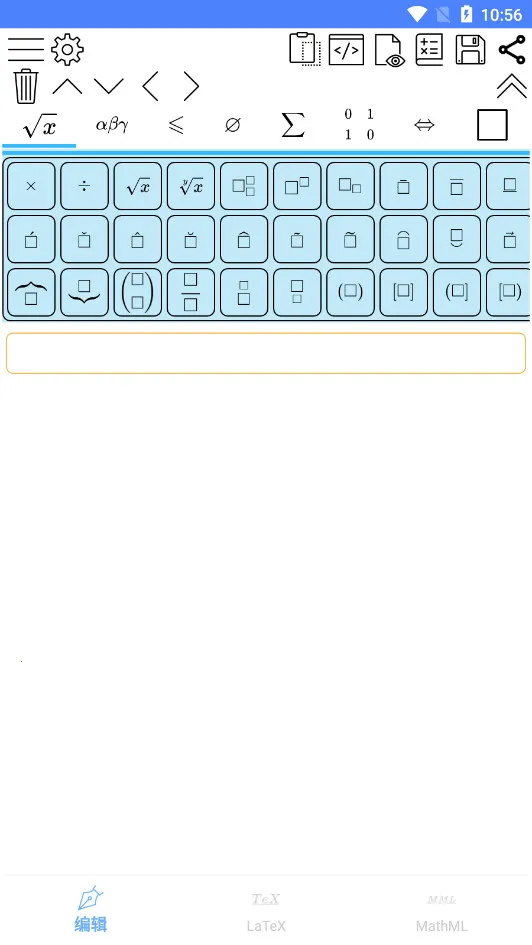The height and width of the screenshot is (945, 532).
Task: Switch to the matrix tab
Action: tap(359, 125)
